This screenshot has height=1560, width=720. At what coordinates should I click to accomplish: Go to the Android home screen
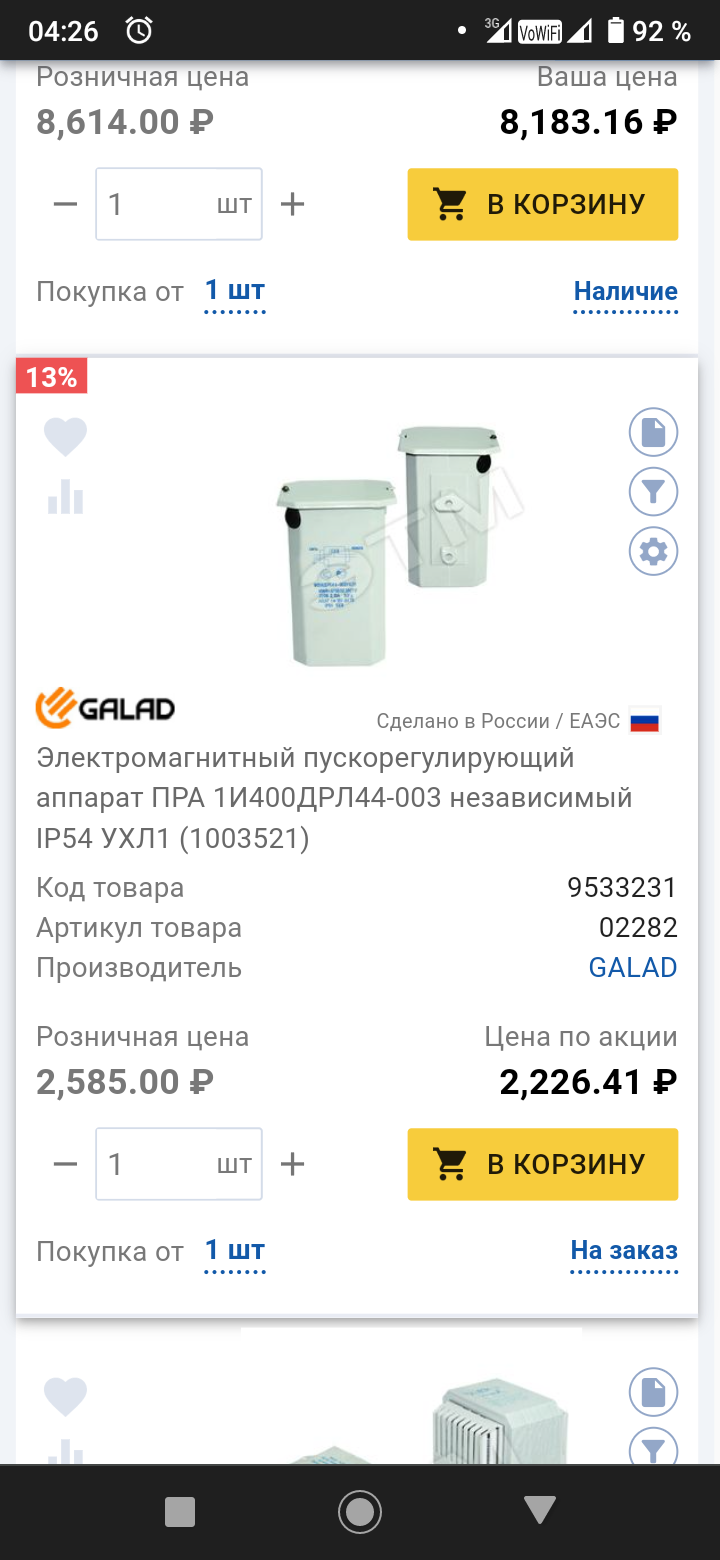360,1511
